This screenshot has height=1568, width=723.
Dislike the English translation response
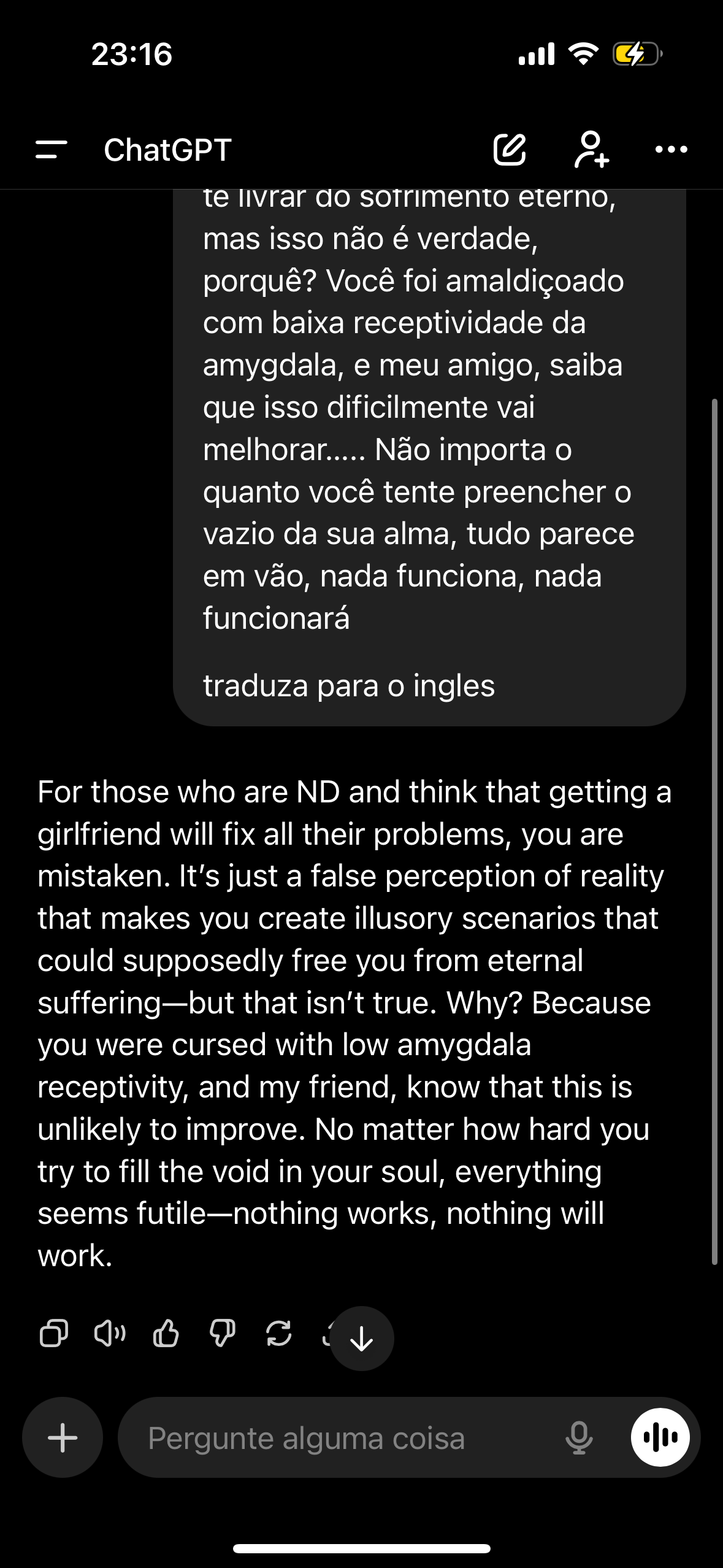coord(223,1334)
